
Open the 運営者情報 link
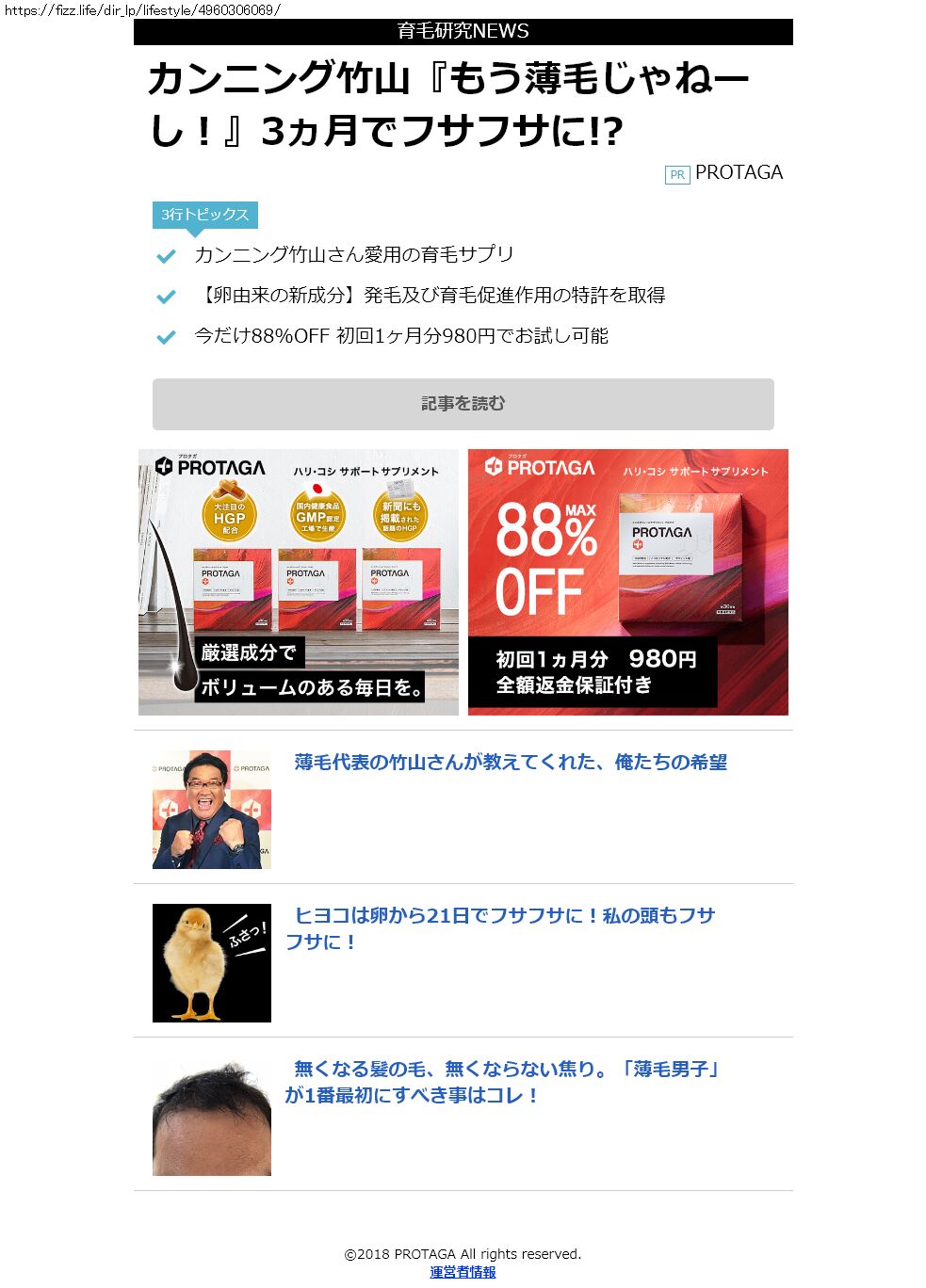(463, 1272)
